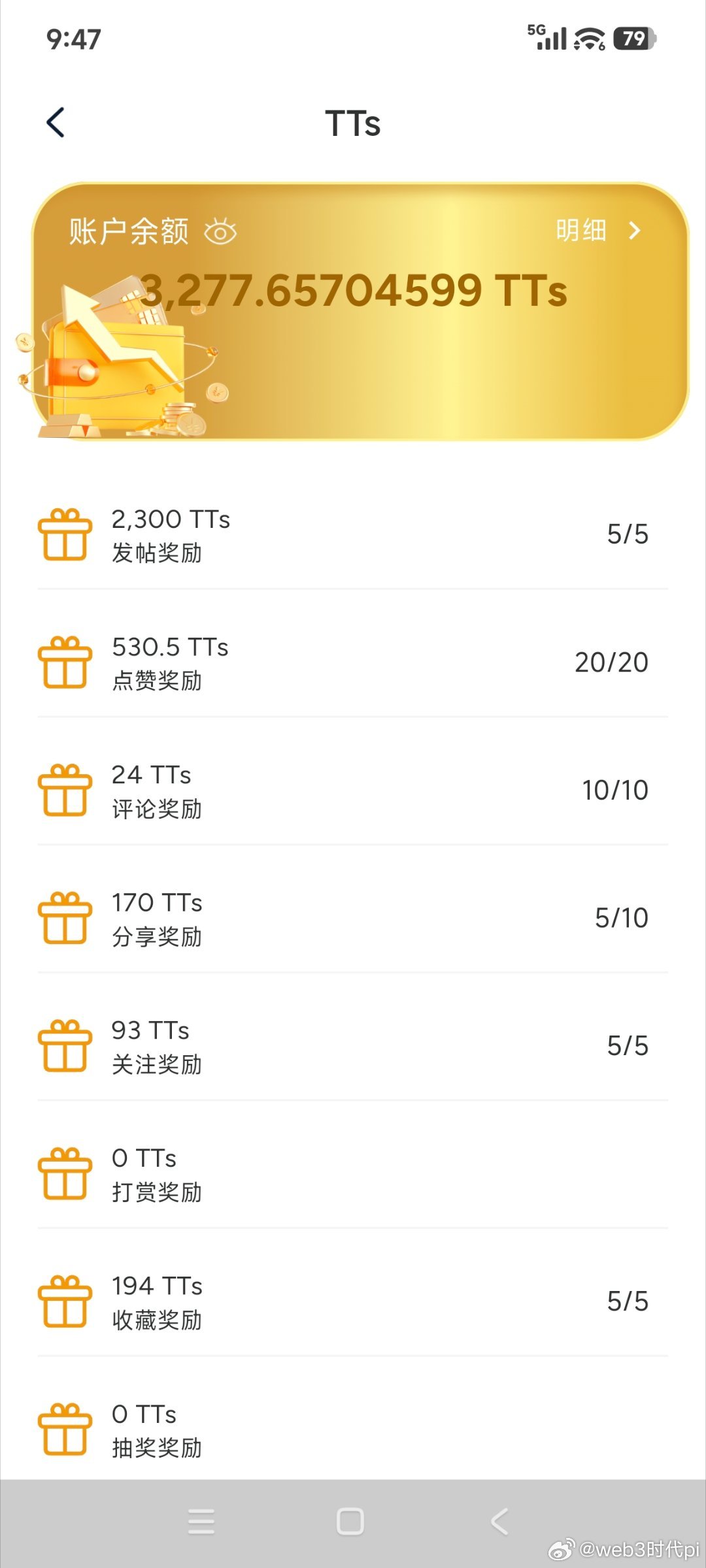Open the 发帖奖励 reward row
This screenshot has height=1568, width=706.
pyautogui.click(x=353, y=534)
